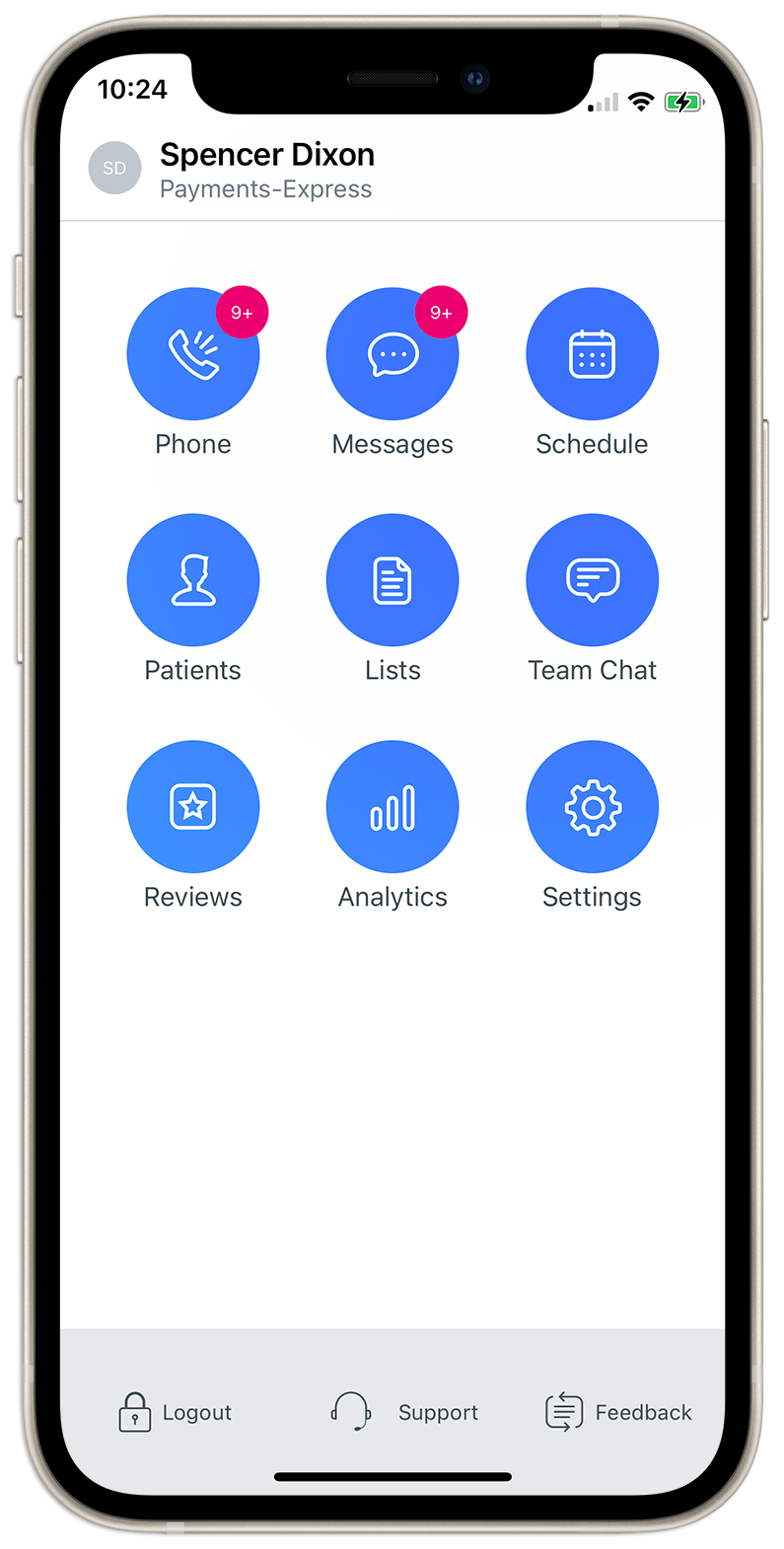Viewport: 784px width, 1549px height.
Task: Open Spencer Dixon's profile avatar
Action: (x=114, y=169)
